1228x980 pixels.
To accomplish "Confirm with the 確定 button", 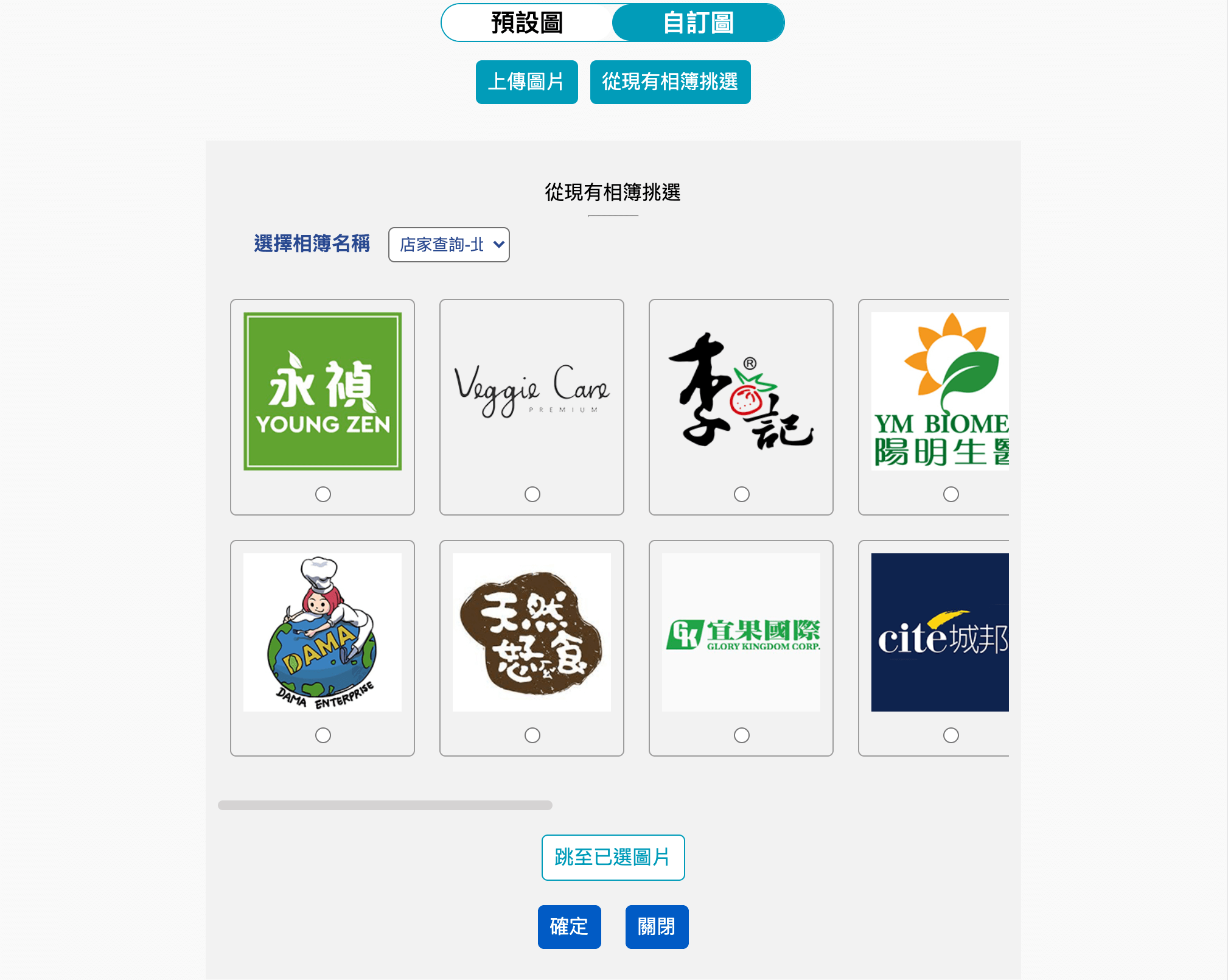I will (569, 926).
